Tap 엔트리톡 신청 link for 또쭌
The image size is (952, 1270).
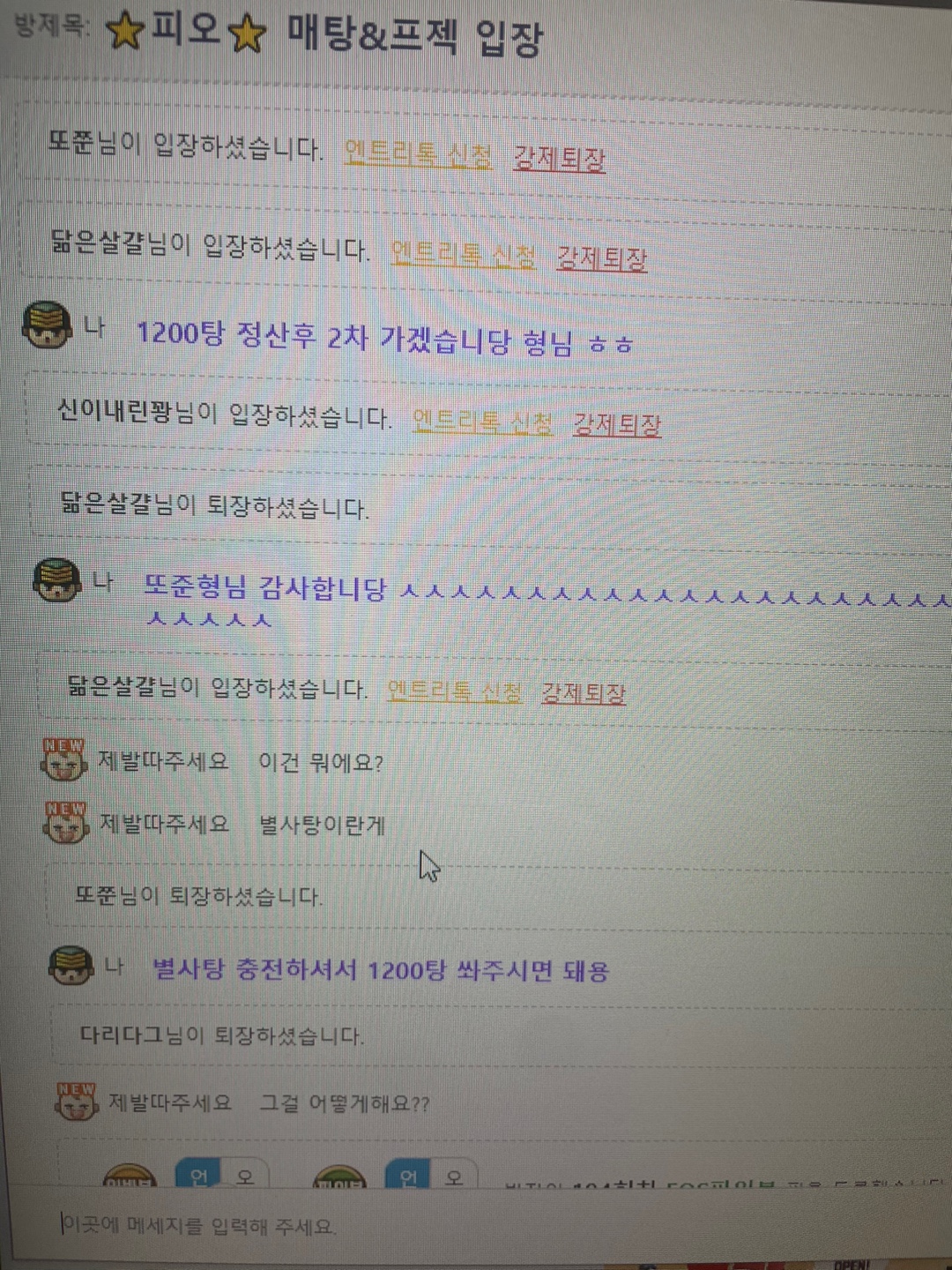418,154
